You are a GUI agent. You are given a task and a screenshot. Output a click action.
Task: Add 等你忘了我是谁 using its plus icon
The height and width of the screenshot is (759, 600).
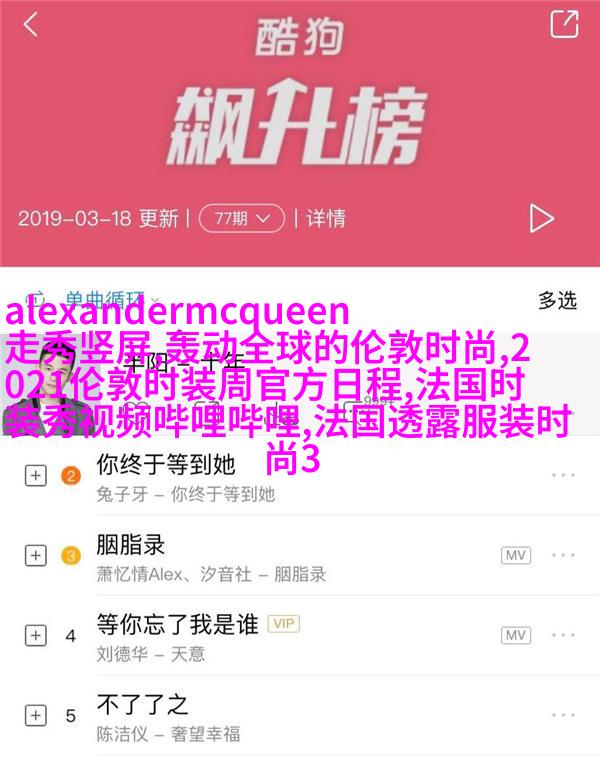36,636
